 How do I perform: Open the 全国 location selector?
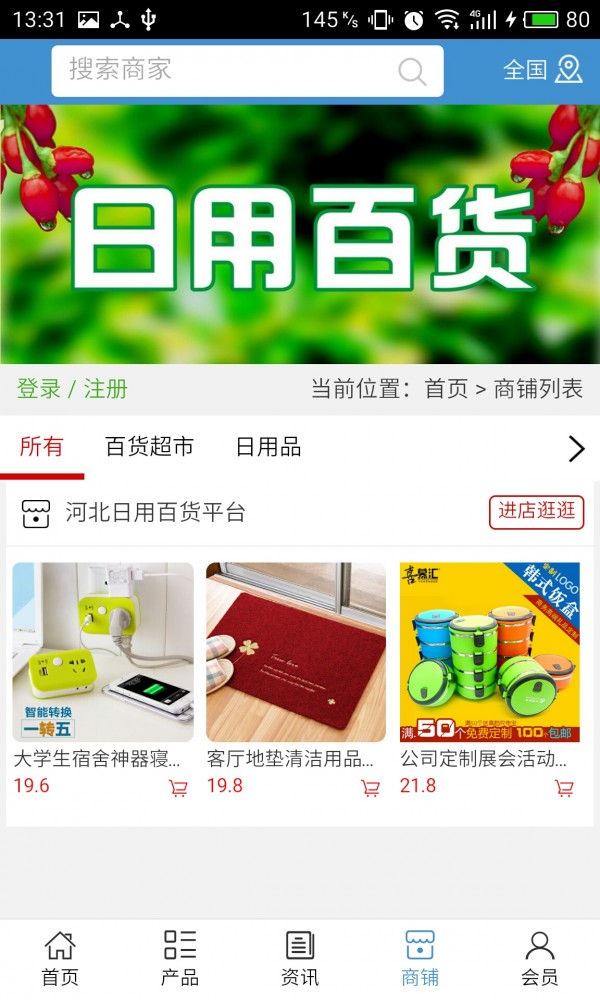point(542,70)
